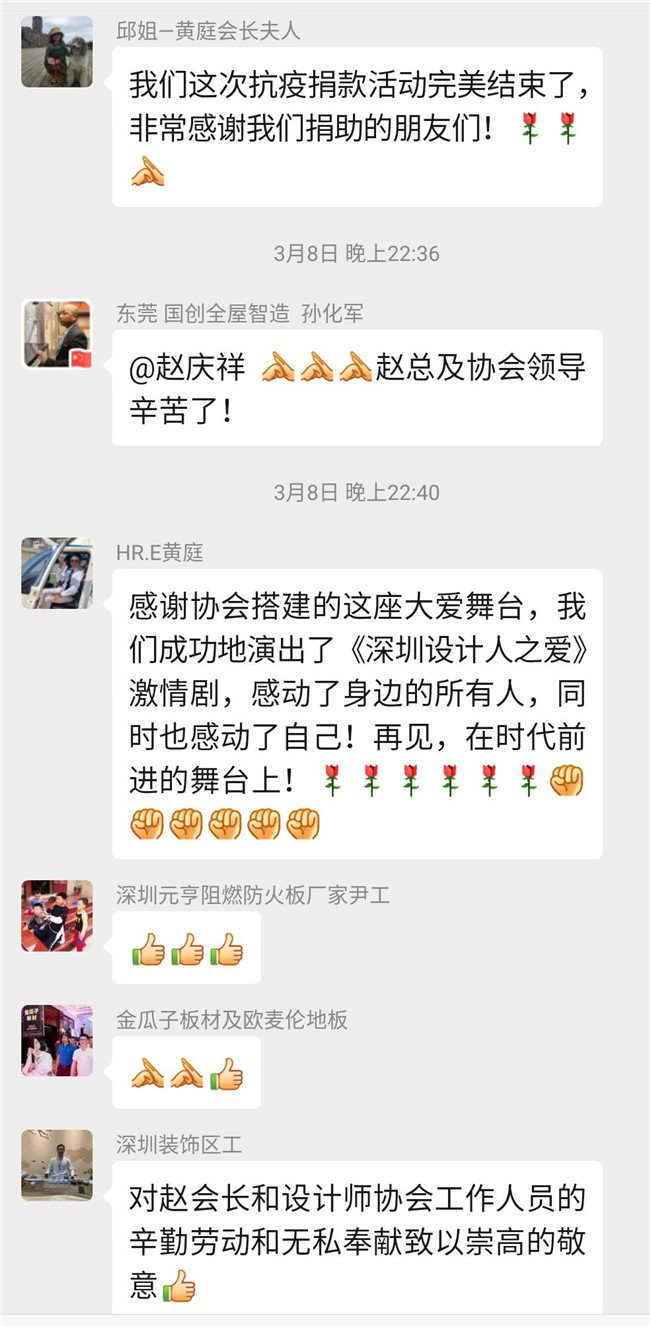Viewport: 650px width, 1327px height.
Task: Tap HR.E黄庭's avatar picture
Action: pos(57,574)
